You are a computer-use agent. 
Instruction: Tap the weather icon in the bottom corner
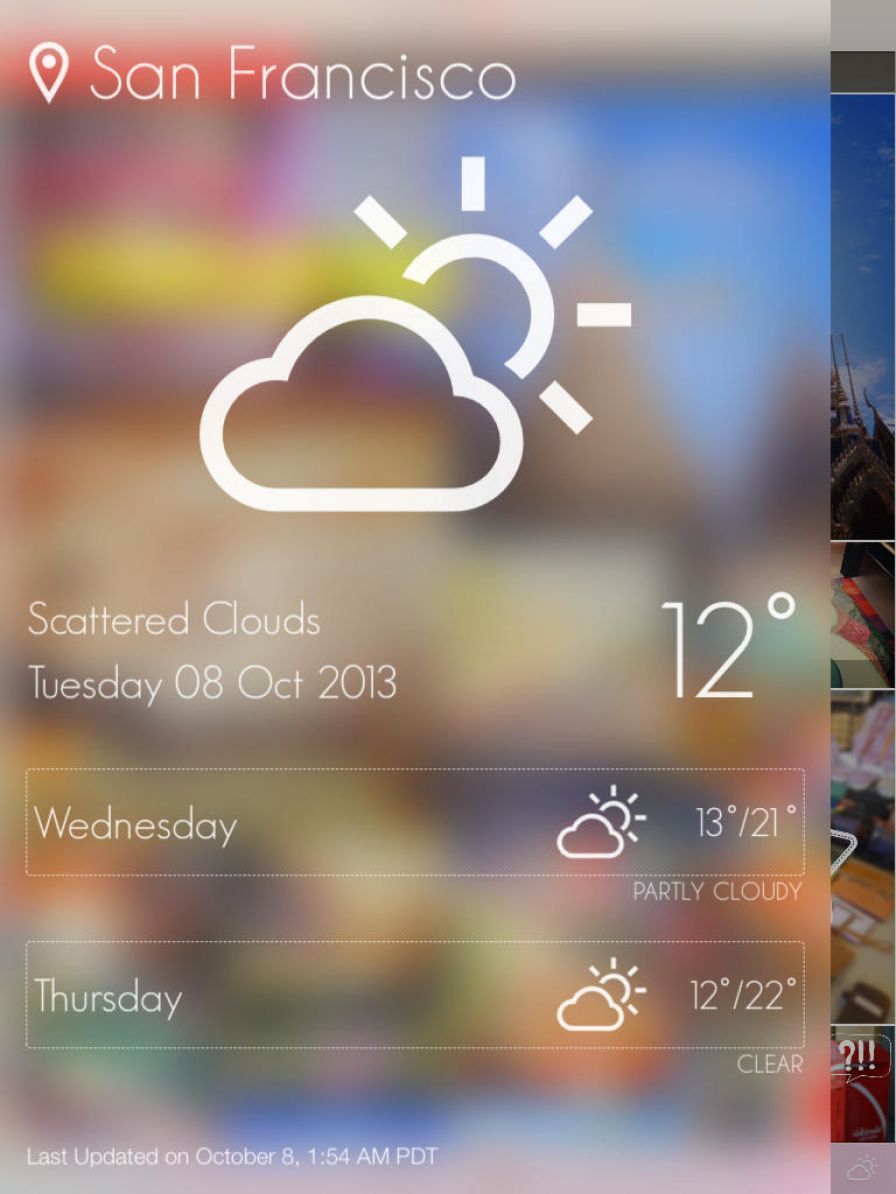pos(863,1169)
